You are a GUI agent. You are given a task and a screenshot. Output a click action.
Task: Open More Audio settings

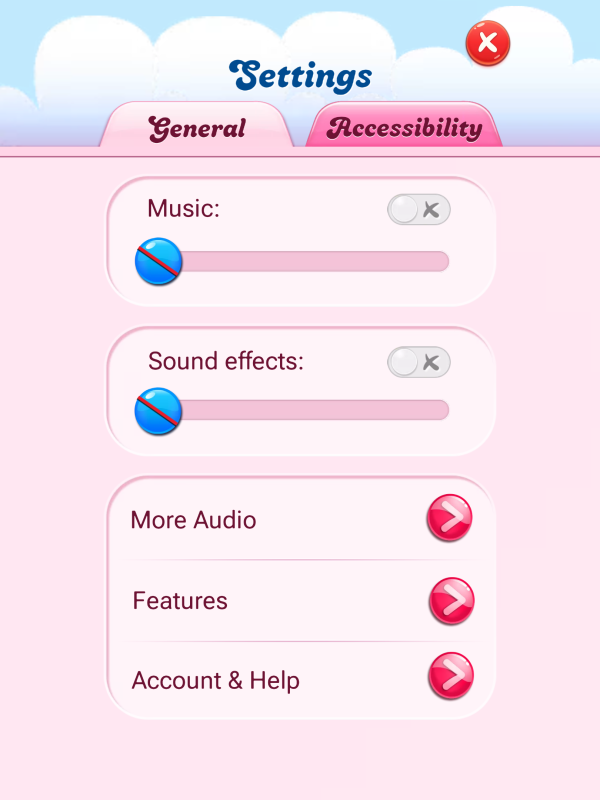449,519
